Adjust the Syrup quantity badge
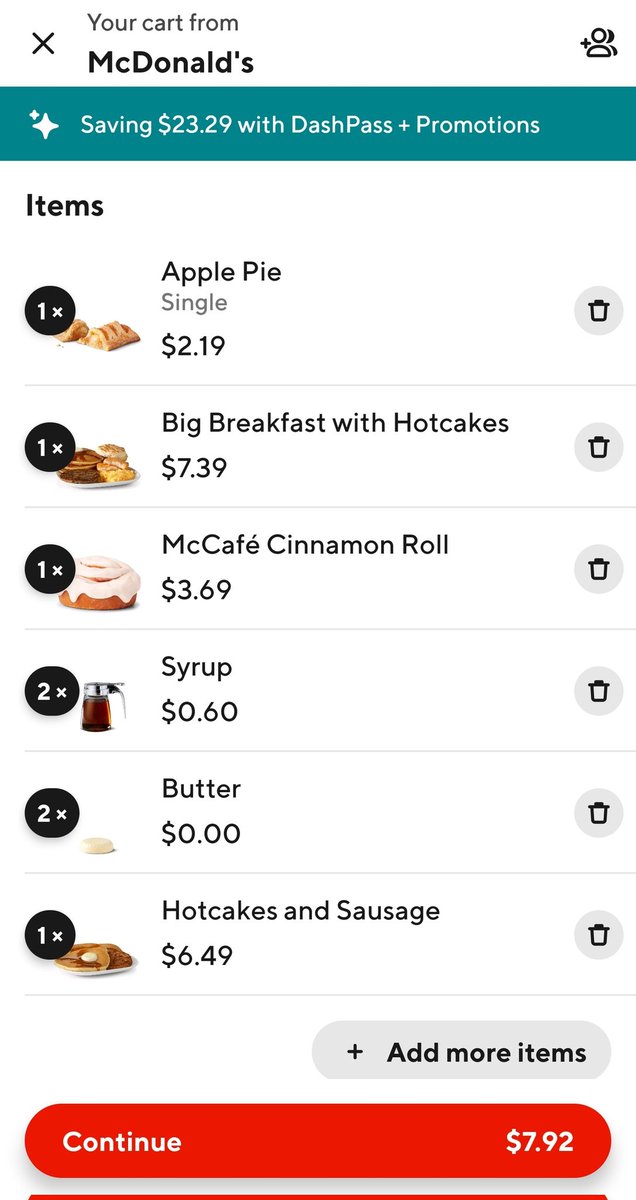This screenshot has width=636, height=1200. pyautogui.click(x=50, y=692)
